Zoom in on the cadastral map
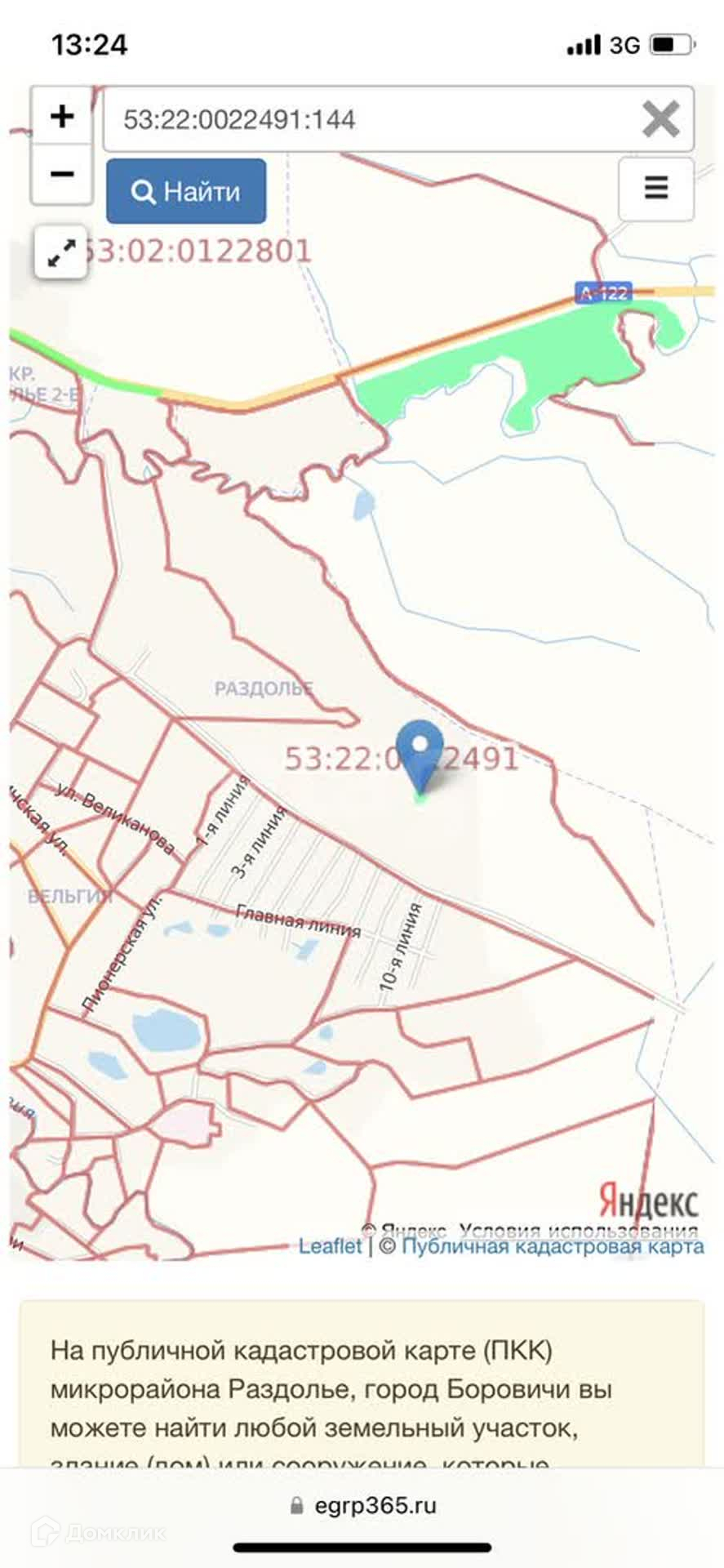This screenshot has width=724, height=1568. pos(62,117)
